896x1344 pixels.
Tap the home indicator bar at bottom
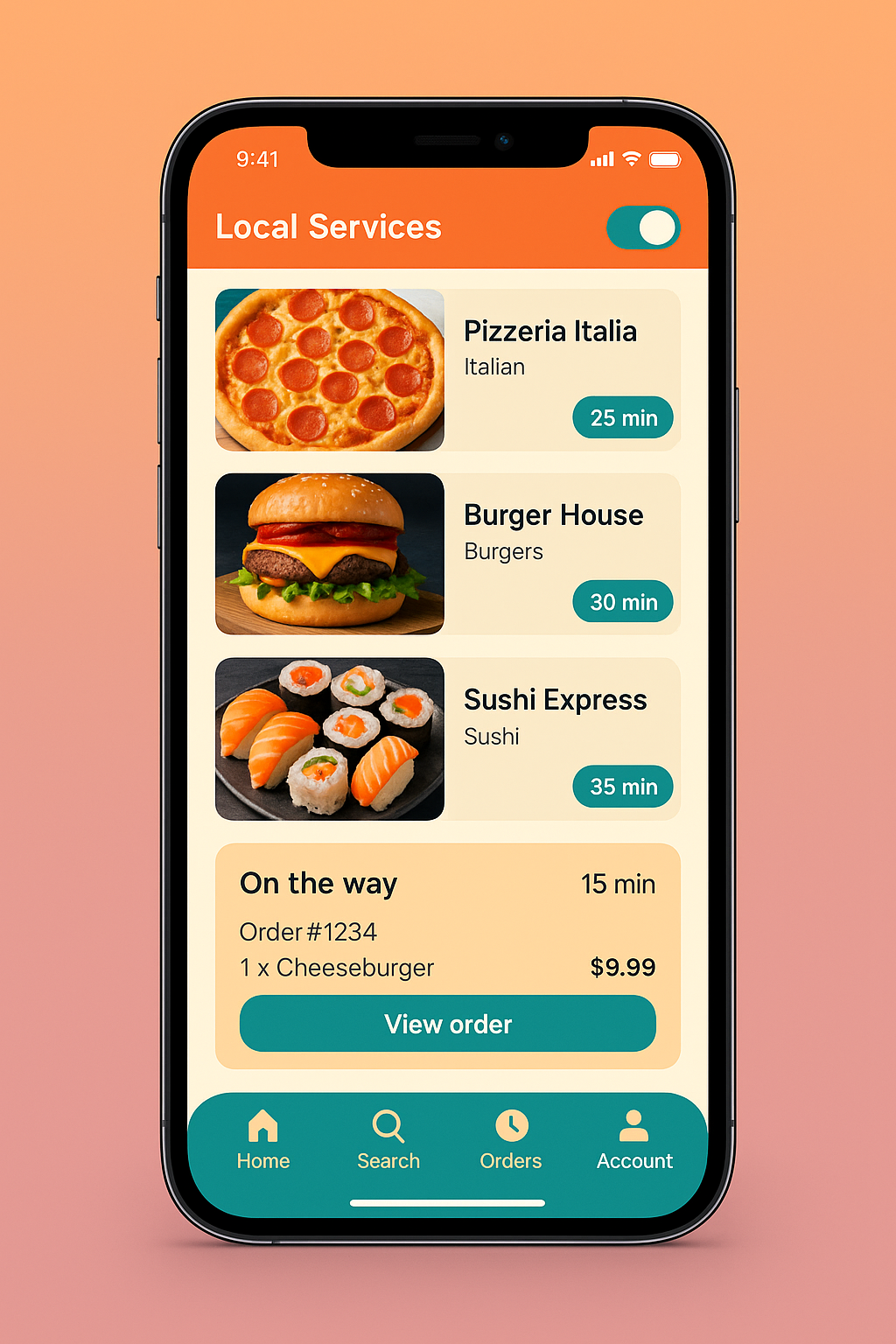click(x=448, y=1202)
